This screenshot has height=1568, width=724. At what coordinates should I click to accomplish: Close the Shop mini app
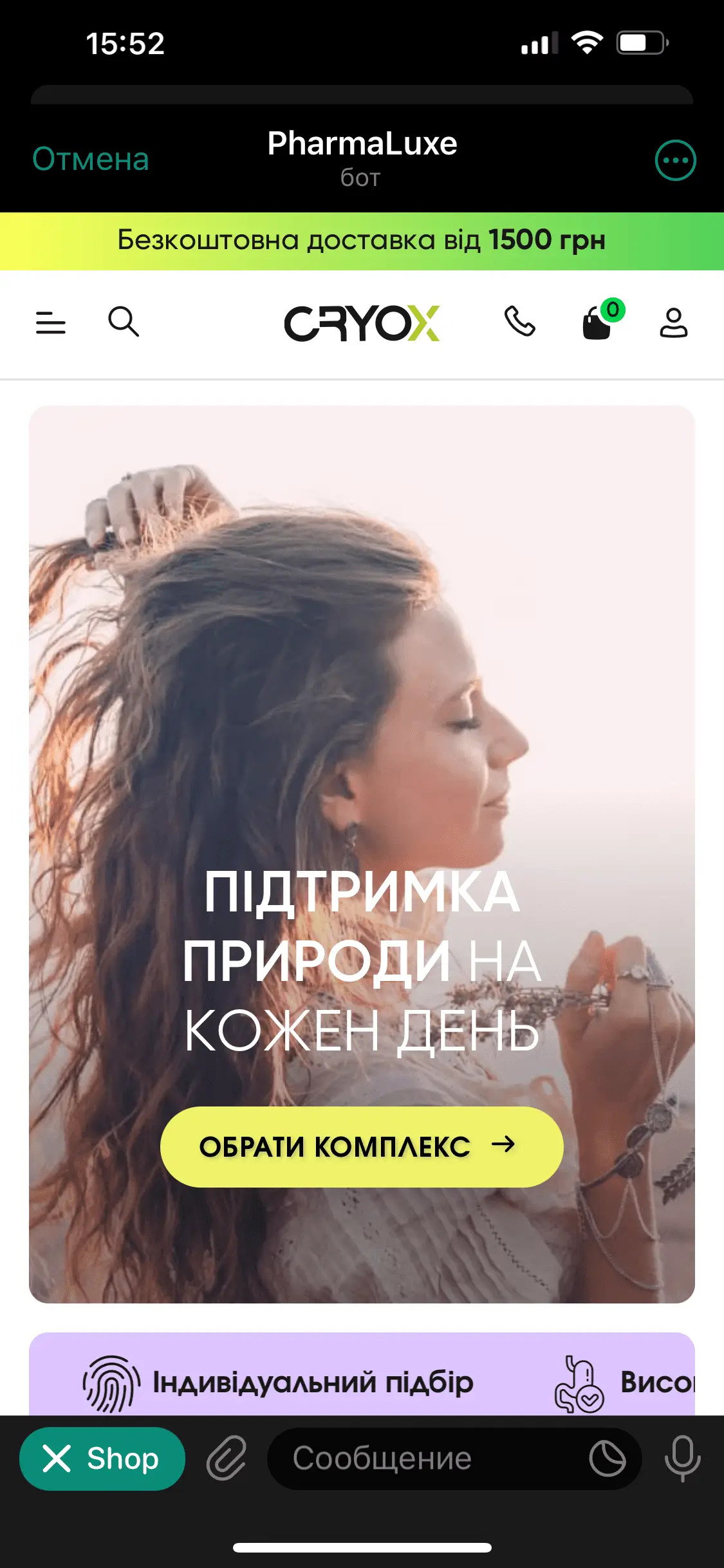[102, 1459]
